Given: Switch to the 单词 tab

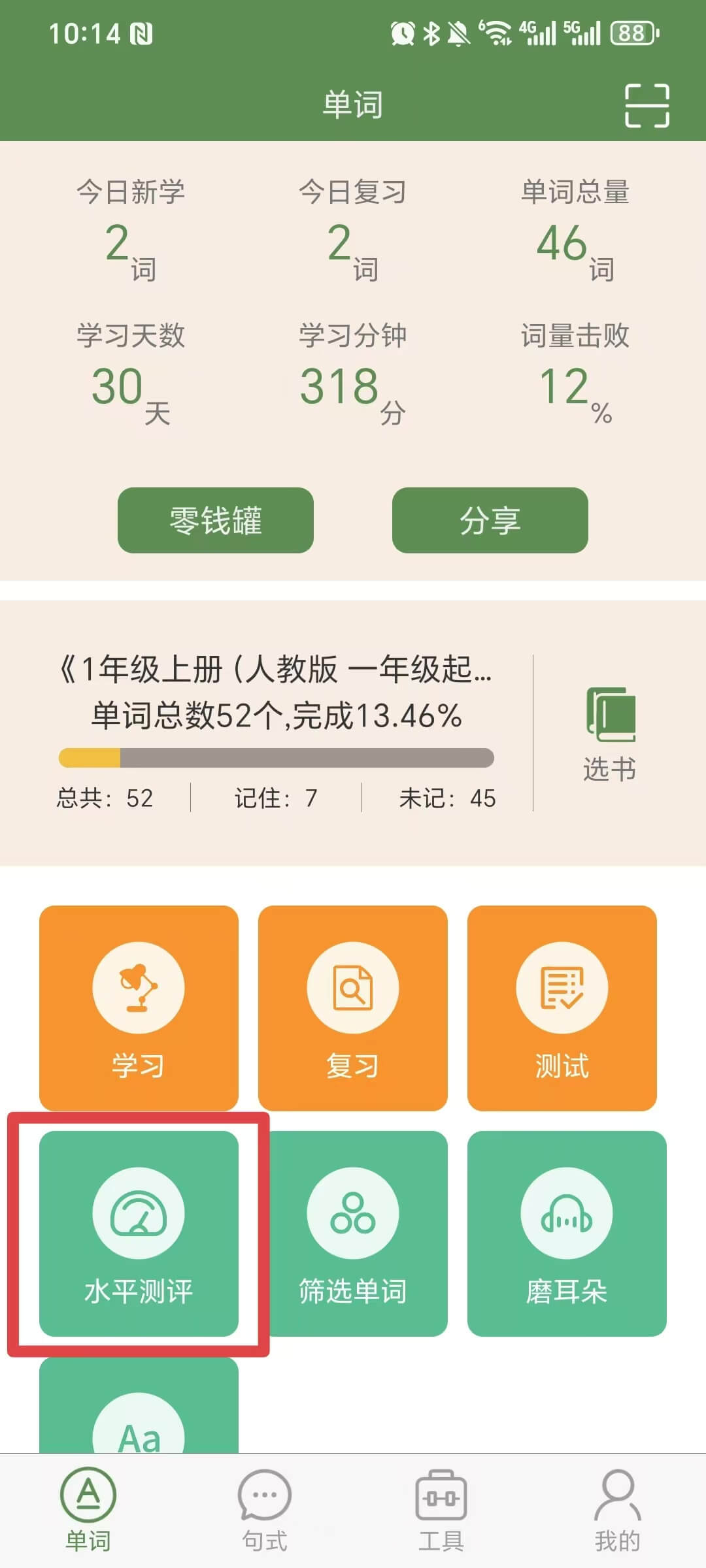Looking at the screenshot, I should click(88, 1511).
